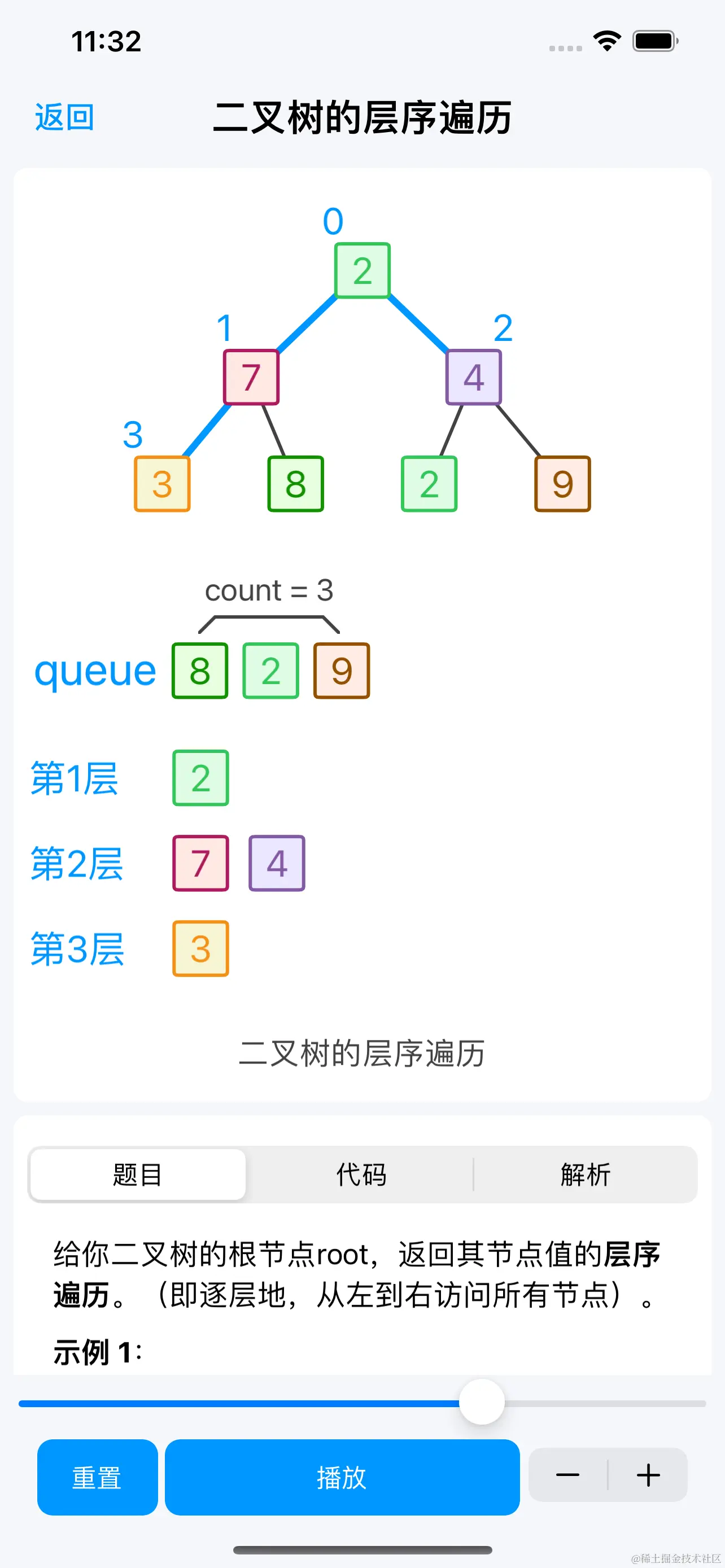725x1568 pixels.
Task: Switch to the 解析 tab
Action: pos(585,1174)
